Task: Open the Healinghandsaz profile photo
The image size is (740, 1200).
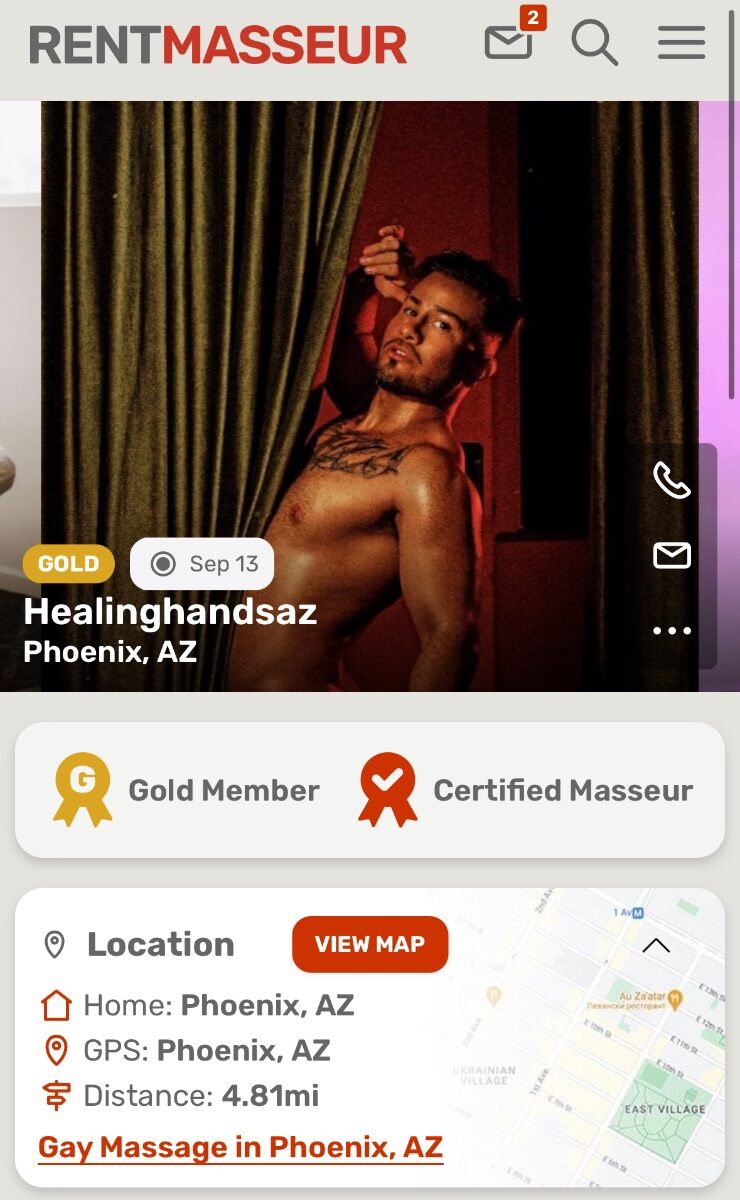Action: (370, 396)
